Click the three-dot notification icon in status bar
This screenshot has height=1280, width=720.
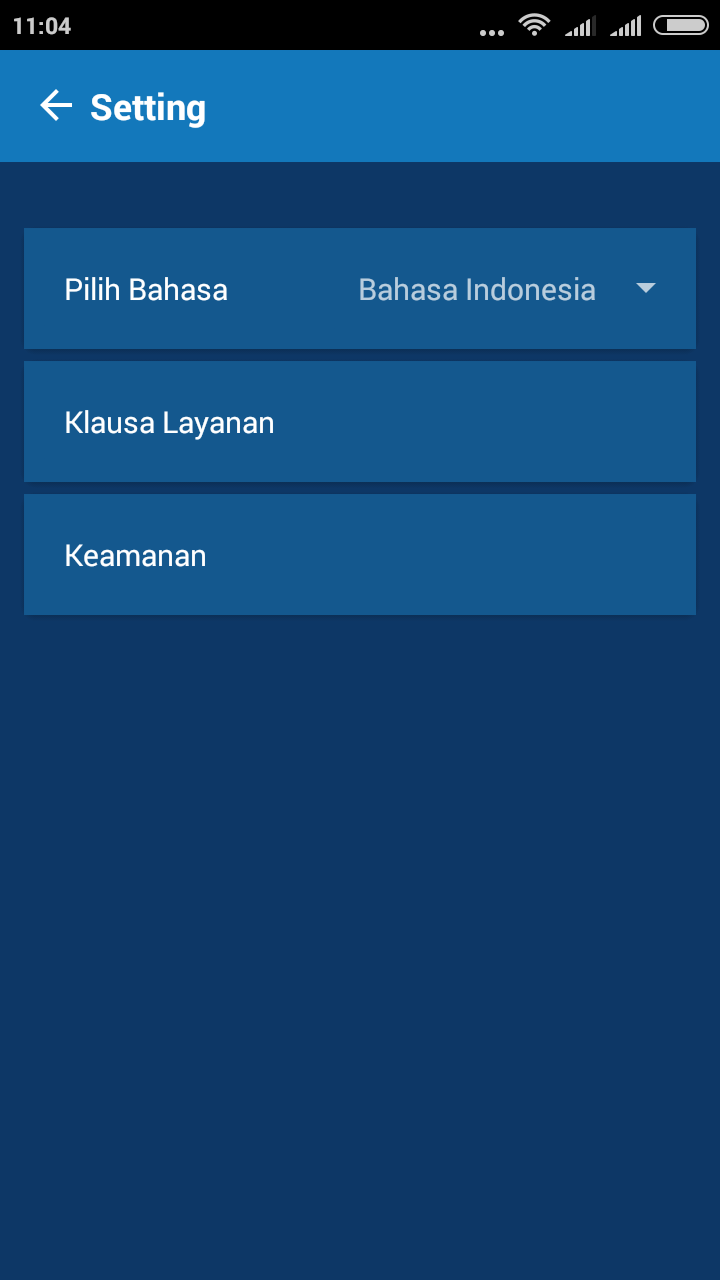click(x=491, y=30)
